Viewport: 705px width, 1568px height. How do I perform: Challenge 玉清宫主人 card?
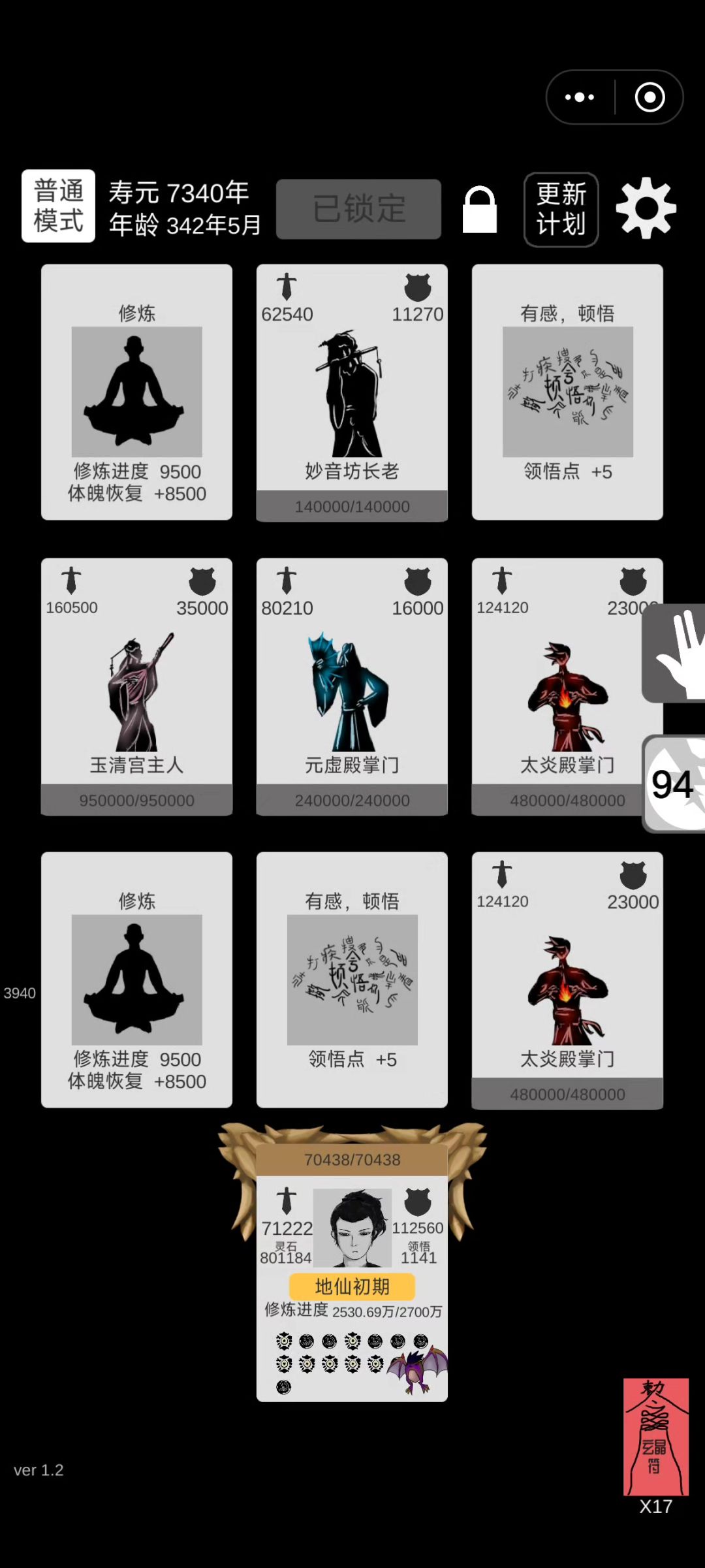tap(136, 686)
